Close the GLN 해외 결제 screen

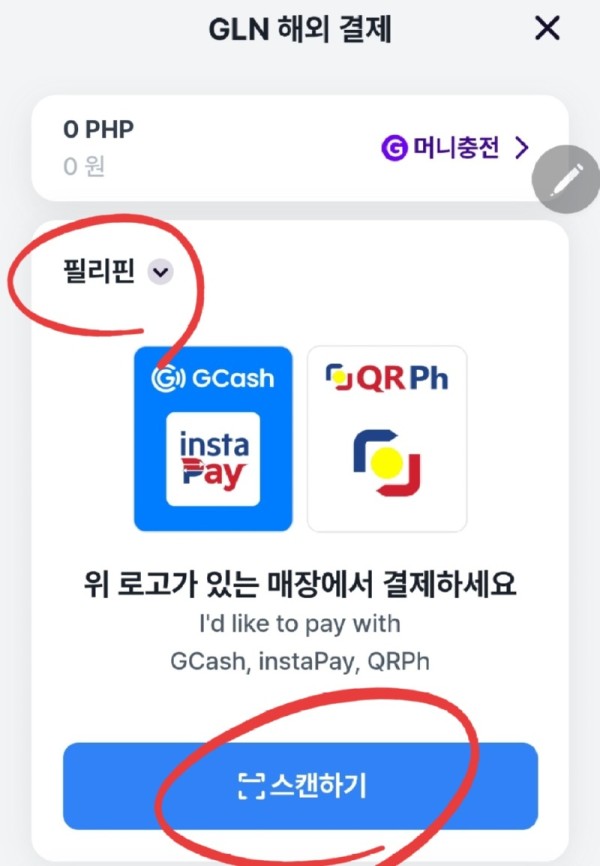pos(547,29)
